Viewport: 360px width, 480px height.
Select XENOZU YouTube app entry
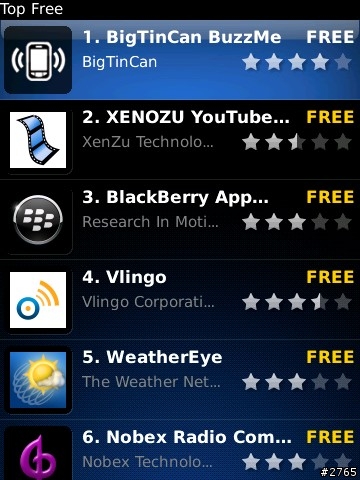coord(180,140)
